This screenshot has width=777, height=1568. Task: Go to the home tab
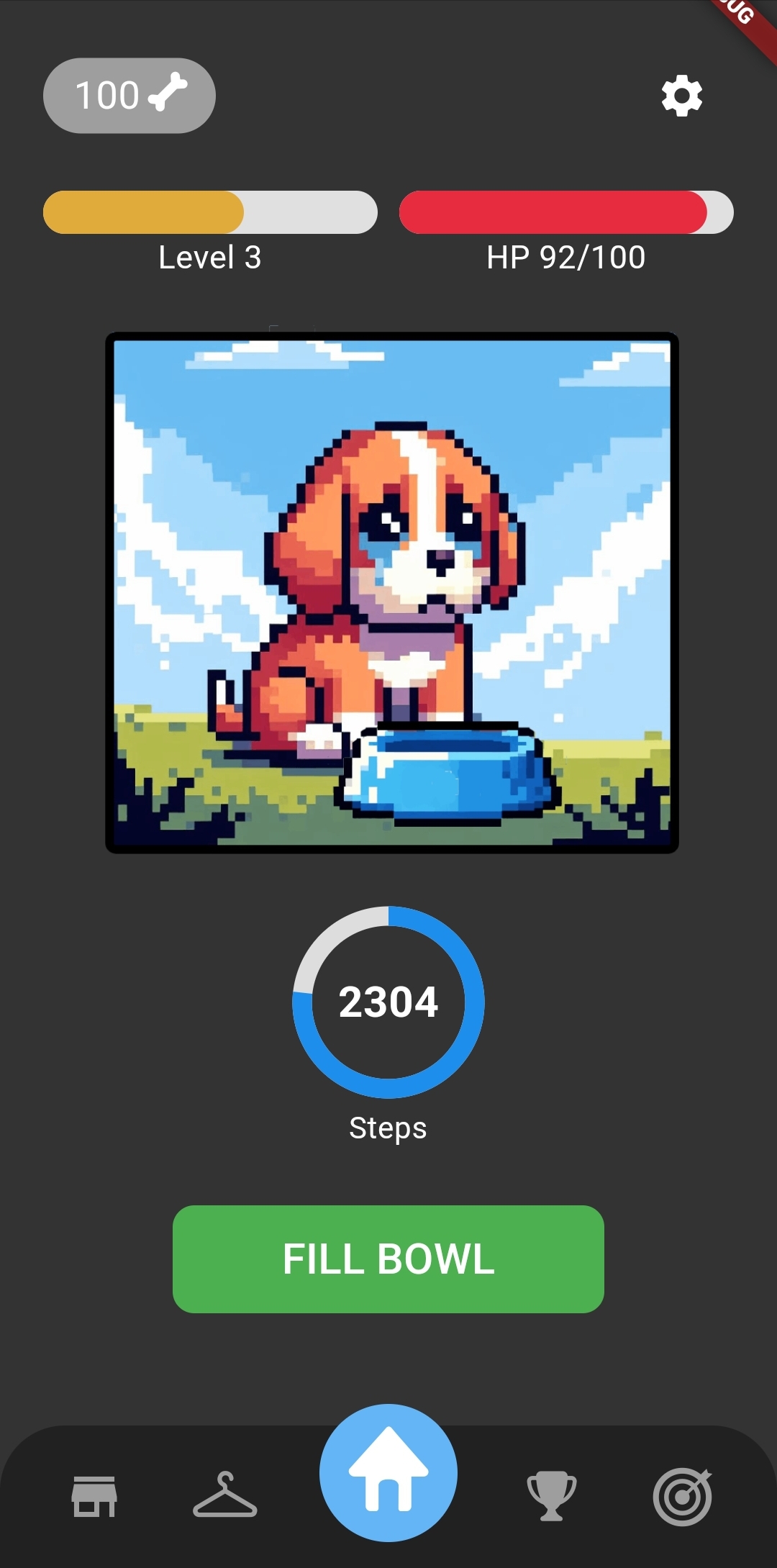[388, 1472]
